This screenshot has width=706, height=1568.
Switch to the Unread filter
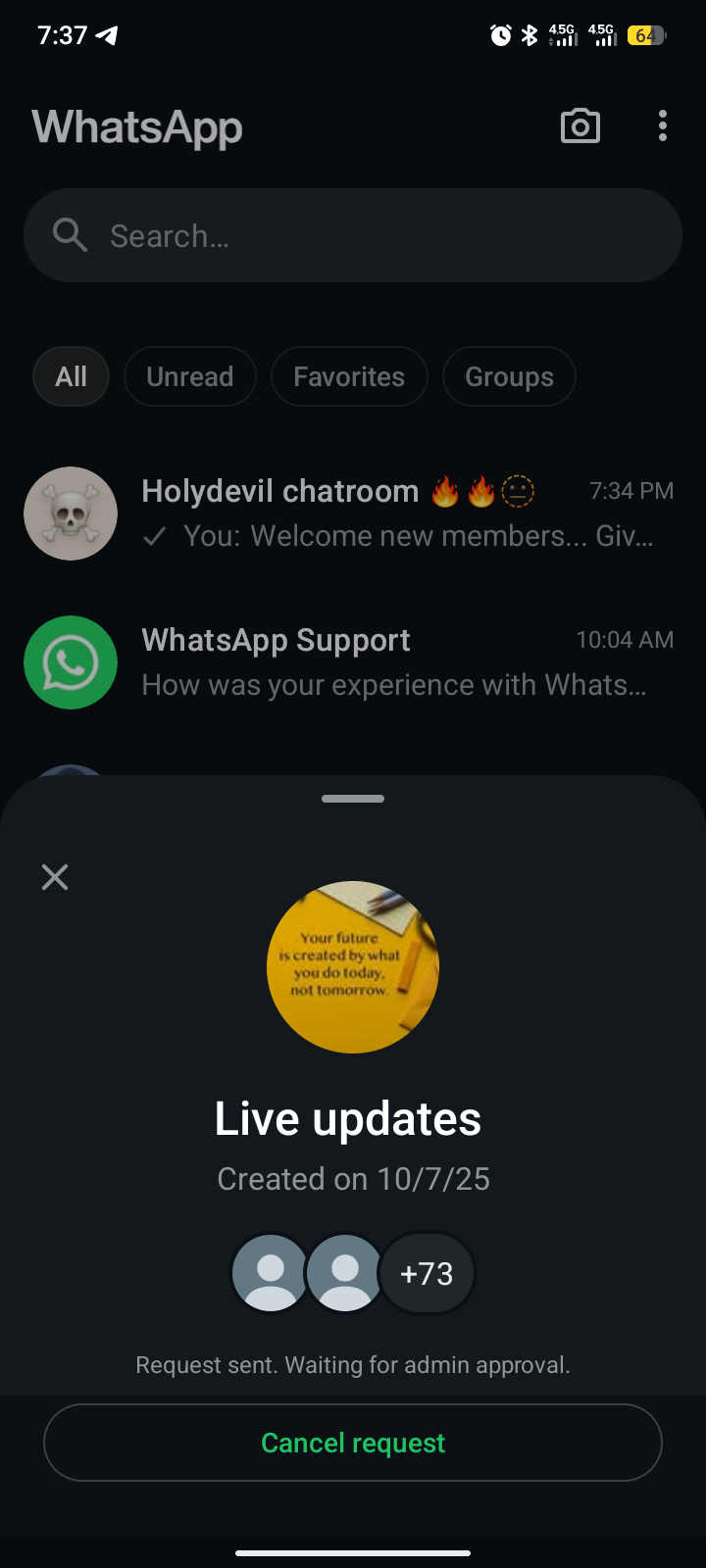tap(190, 376)
